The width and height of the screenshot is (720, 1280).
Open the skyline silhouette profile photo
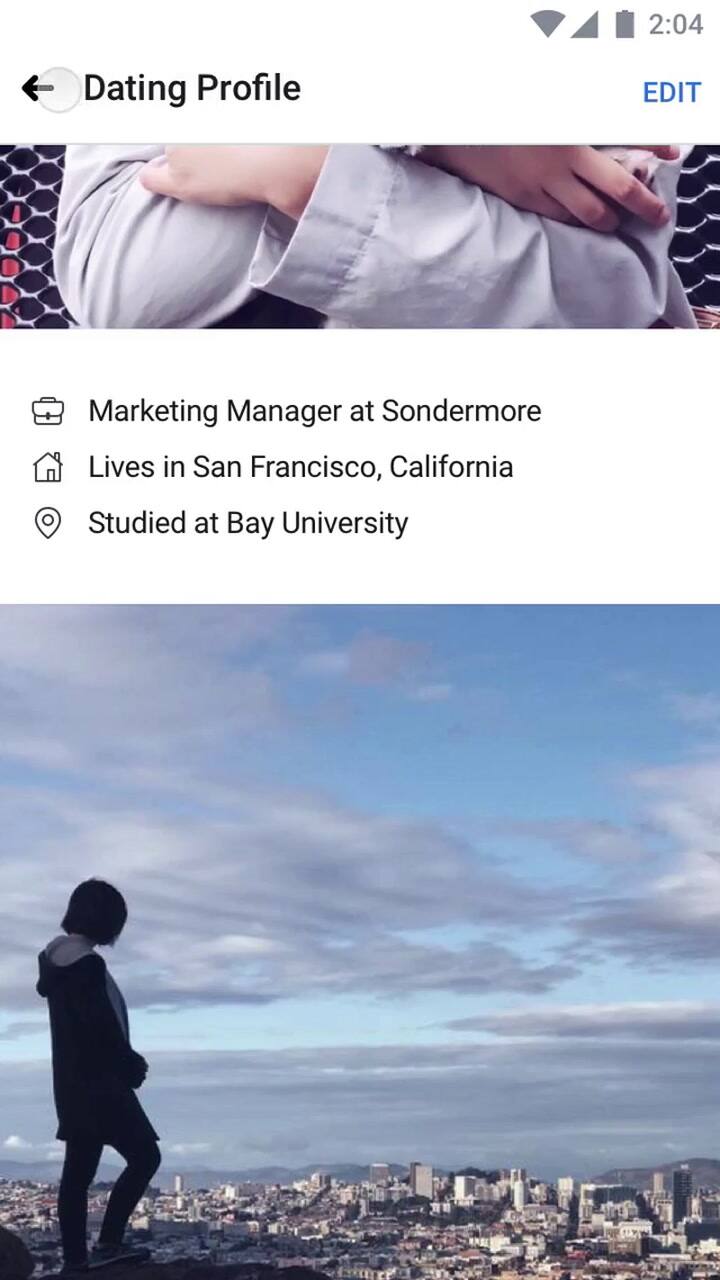[x=360, y=940]
